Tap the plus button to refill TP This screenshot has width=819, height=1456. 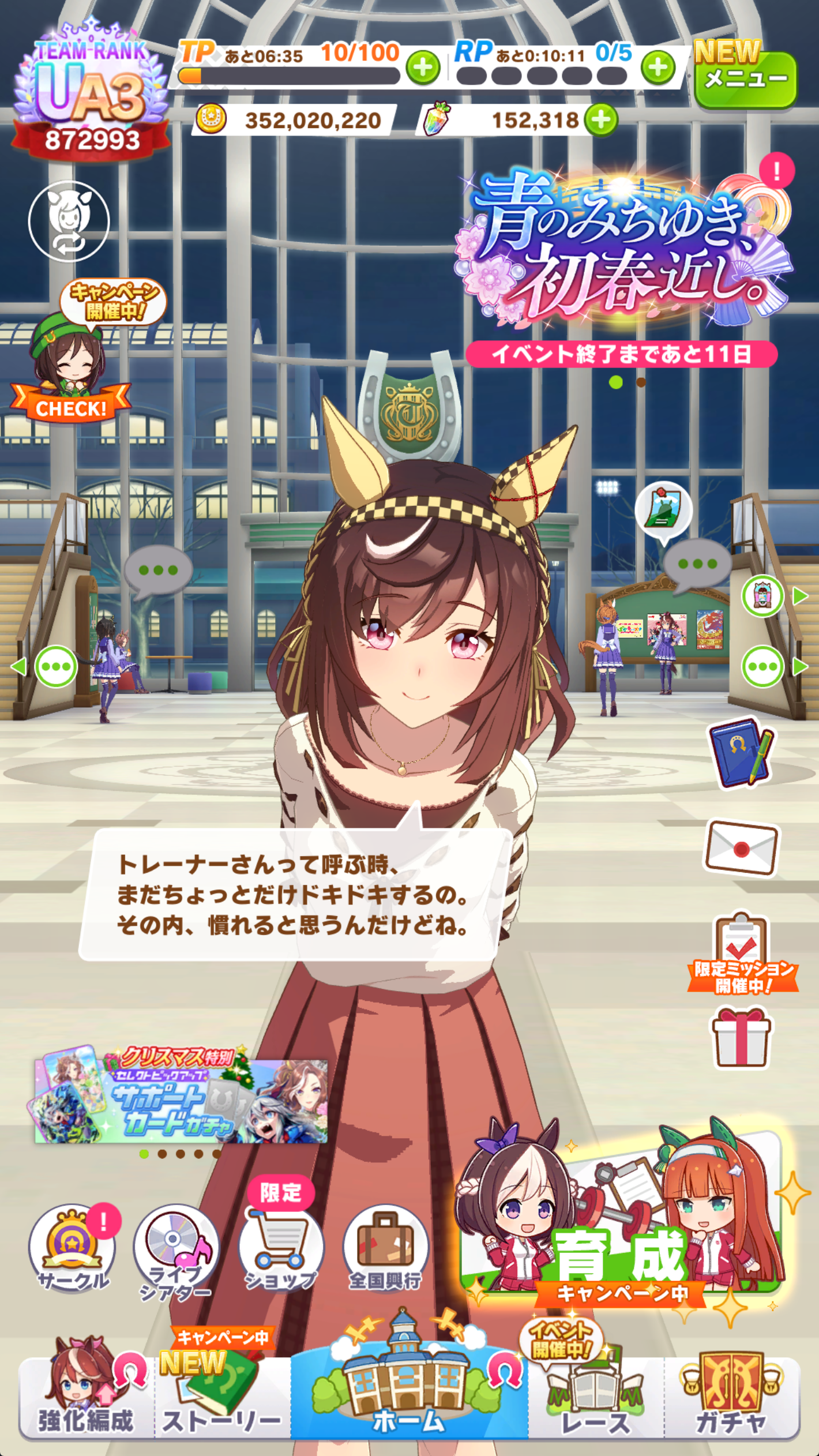pos(423,67)
